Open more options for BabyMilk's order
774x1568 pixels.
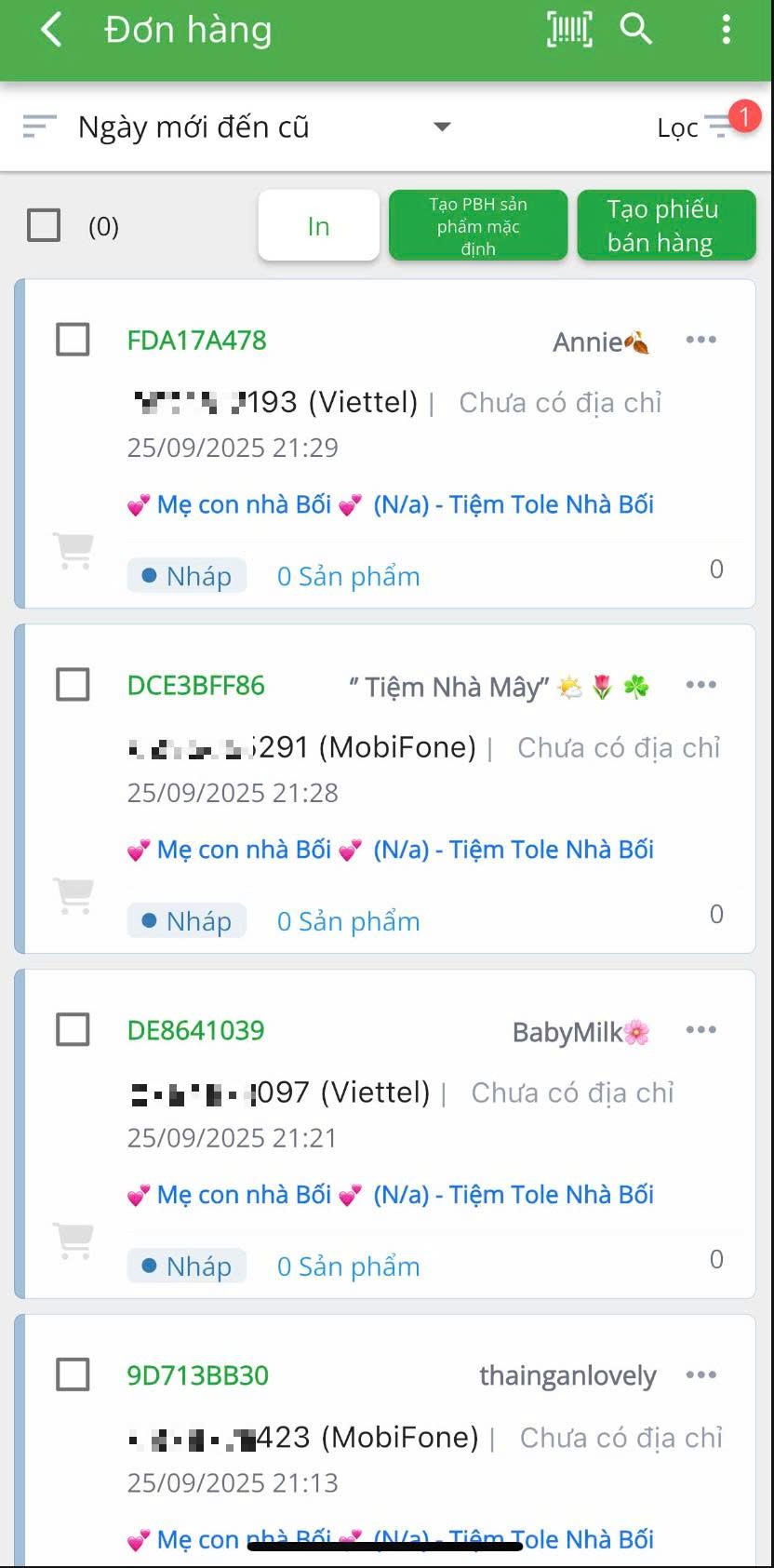tap(701, 1030)
